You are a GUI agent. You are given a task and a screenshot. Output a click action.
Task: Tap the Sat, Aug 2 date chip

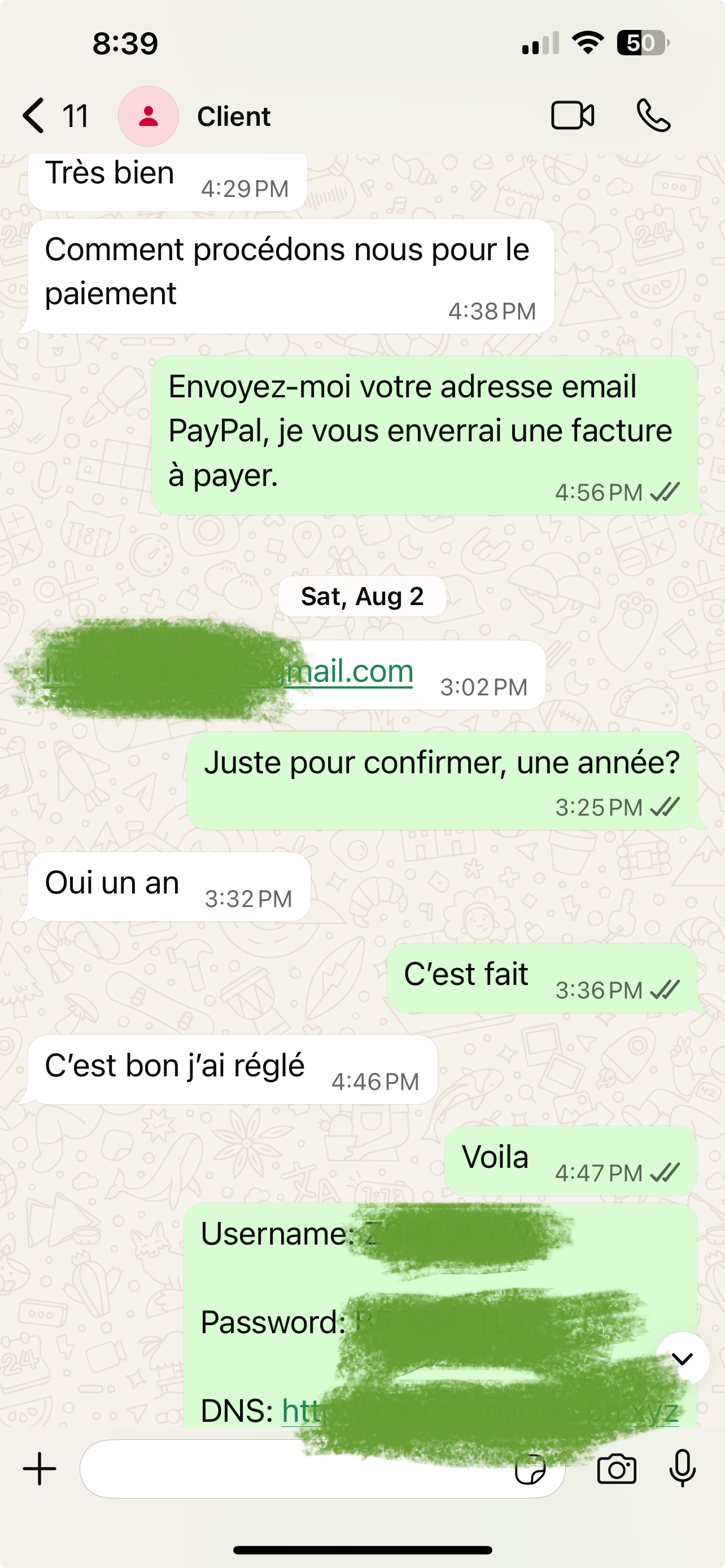click(x=362, y=597)
